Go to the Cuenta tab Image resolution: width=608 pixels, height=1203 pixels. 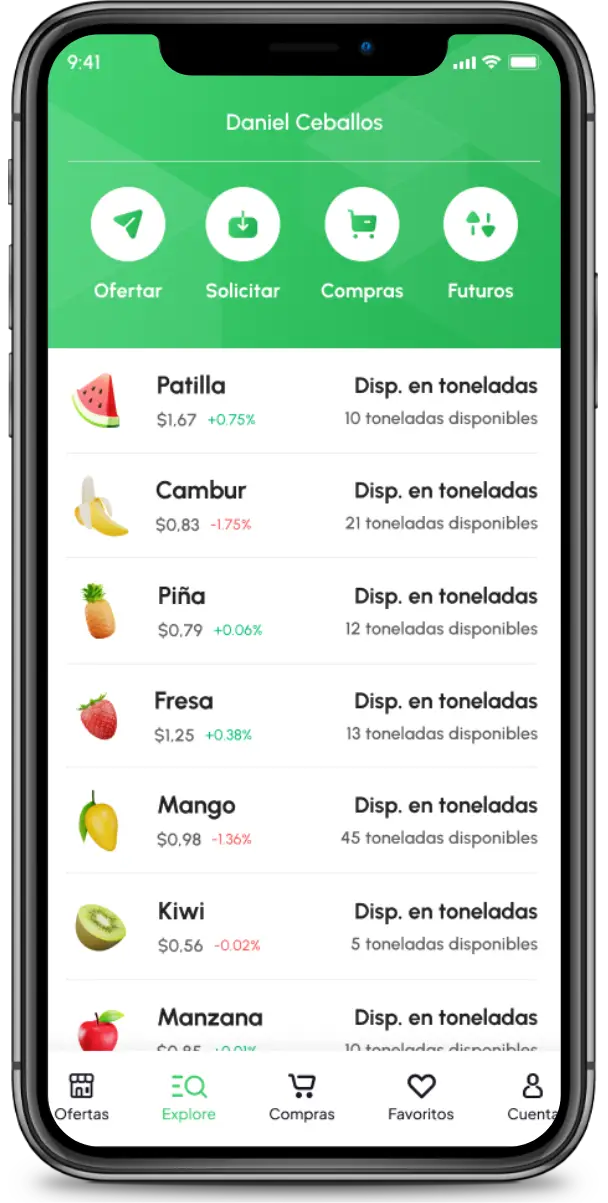pyautogui.click(x=532, y=1097)
